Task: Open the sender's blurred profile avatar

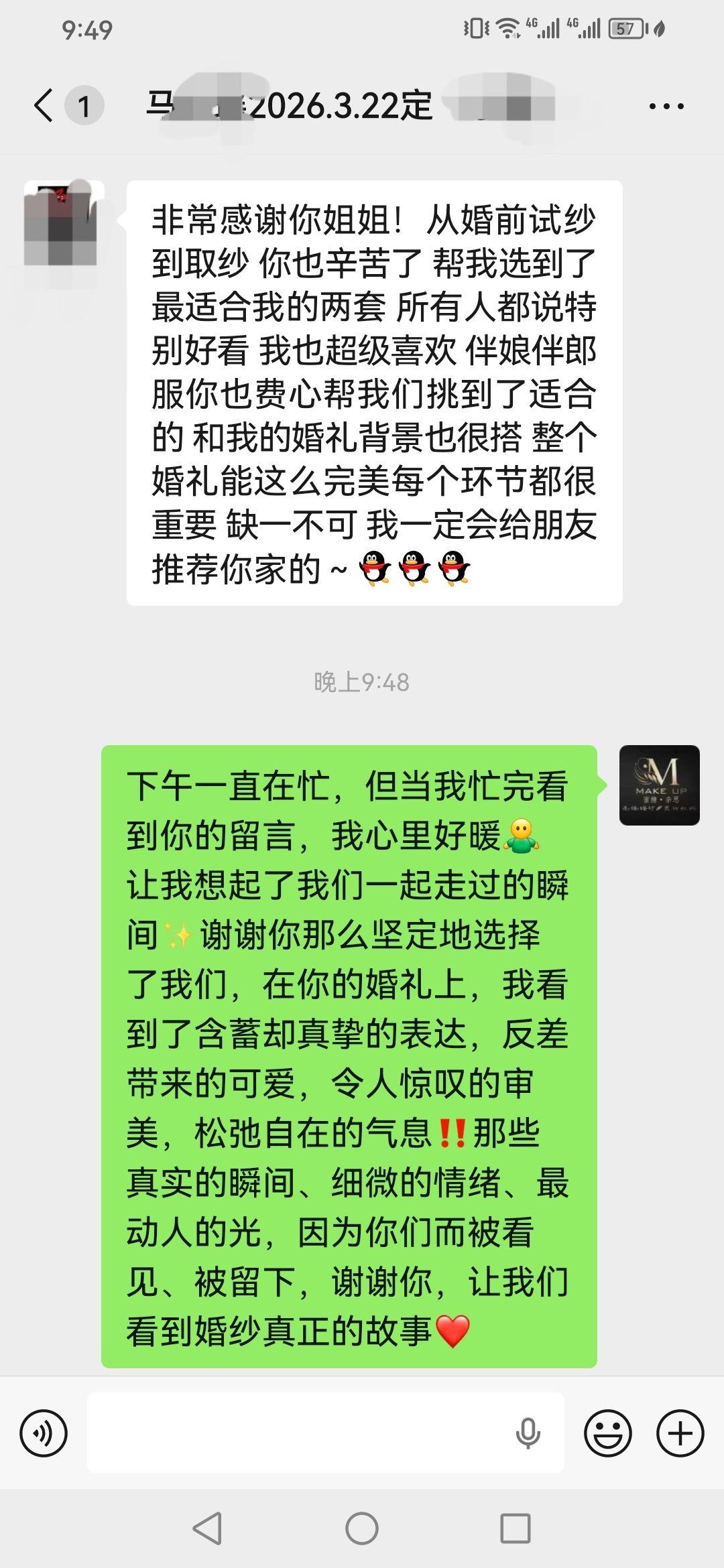Action: 63,222
